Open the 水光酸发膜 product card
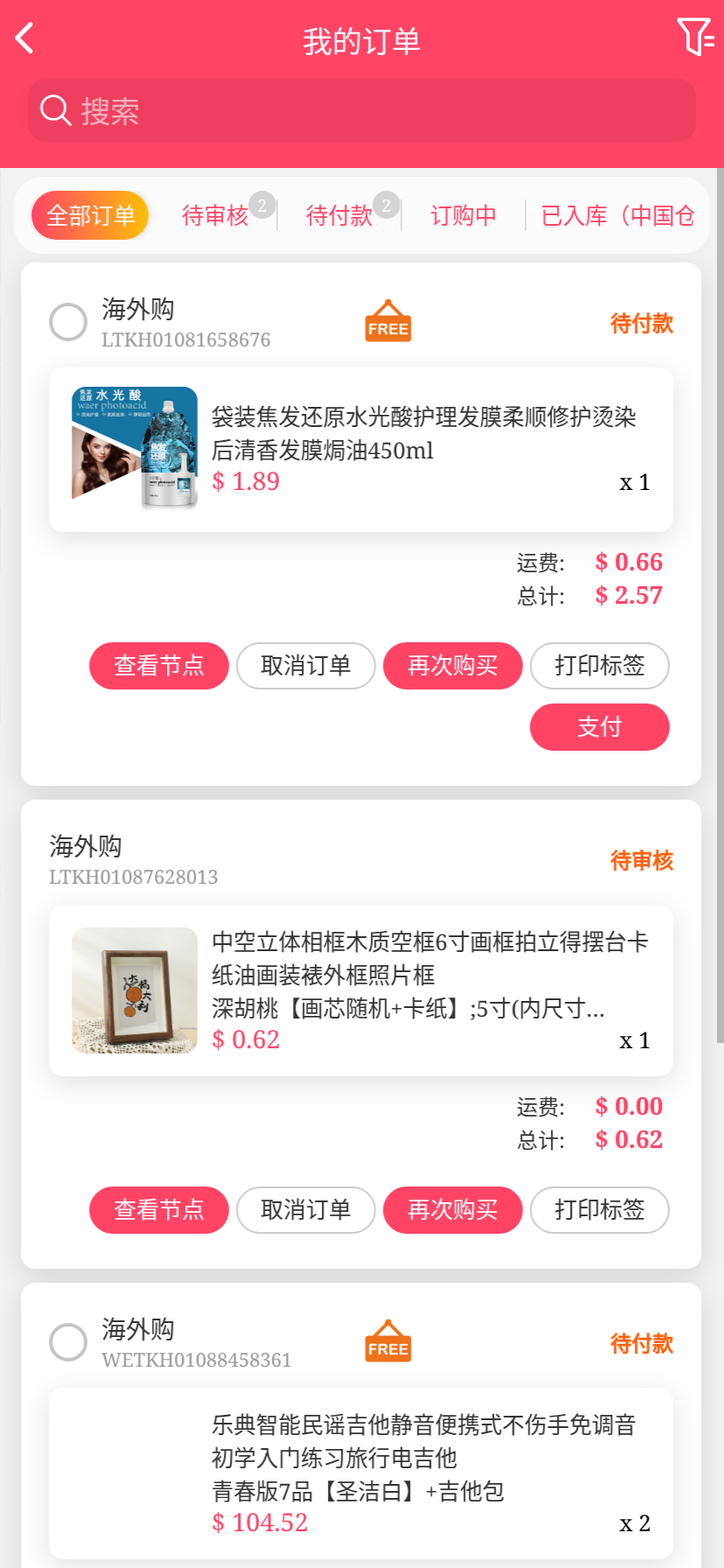724x1568 pixels. [x=360, y=450]
